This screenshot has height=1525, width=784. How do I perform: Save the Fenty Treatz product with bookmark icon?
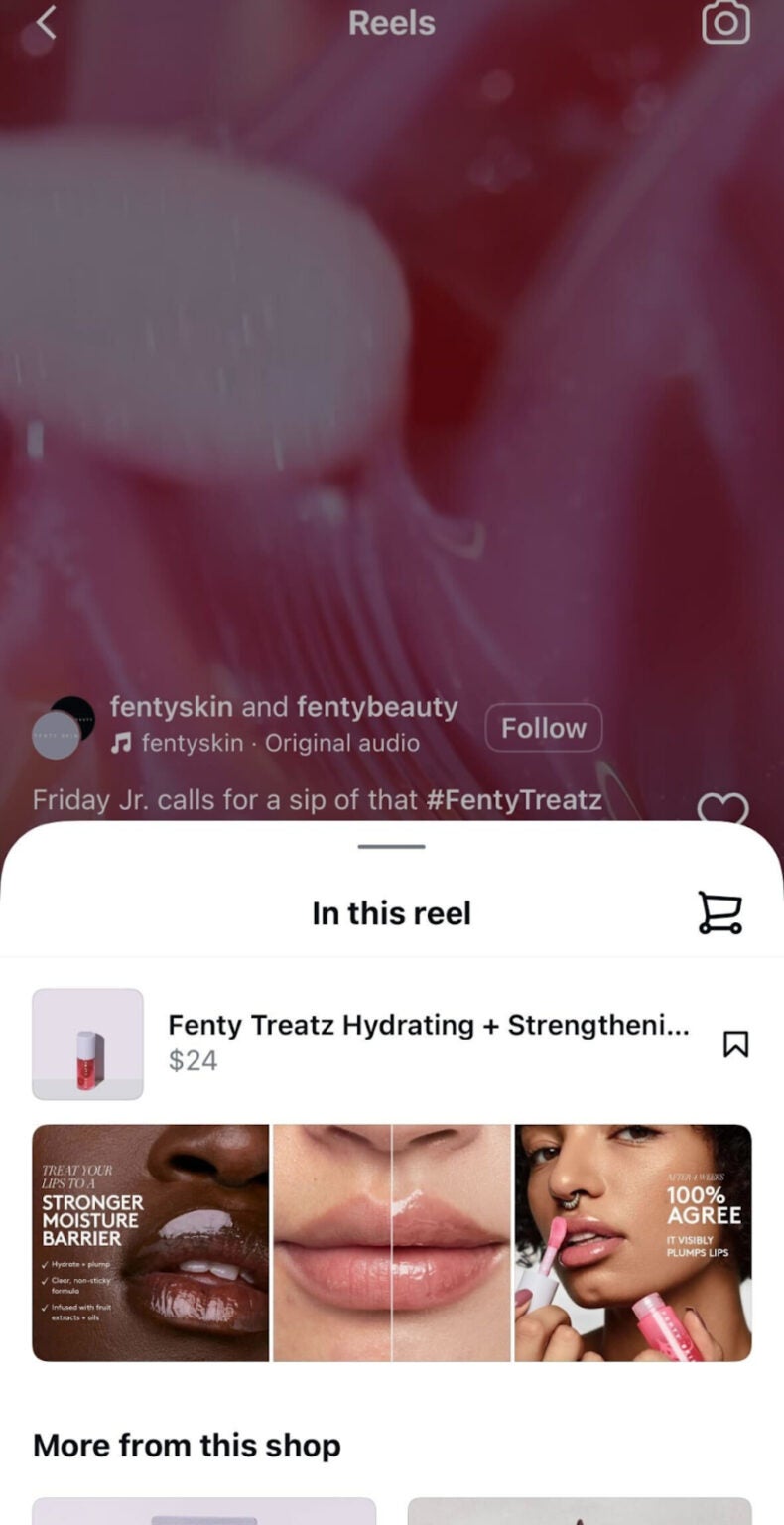pos(737,1043)
